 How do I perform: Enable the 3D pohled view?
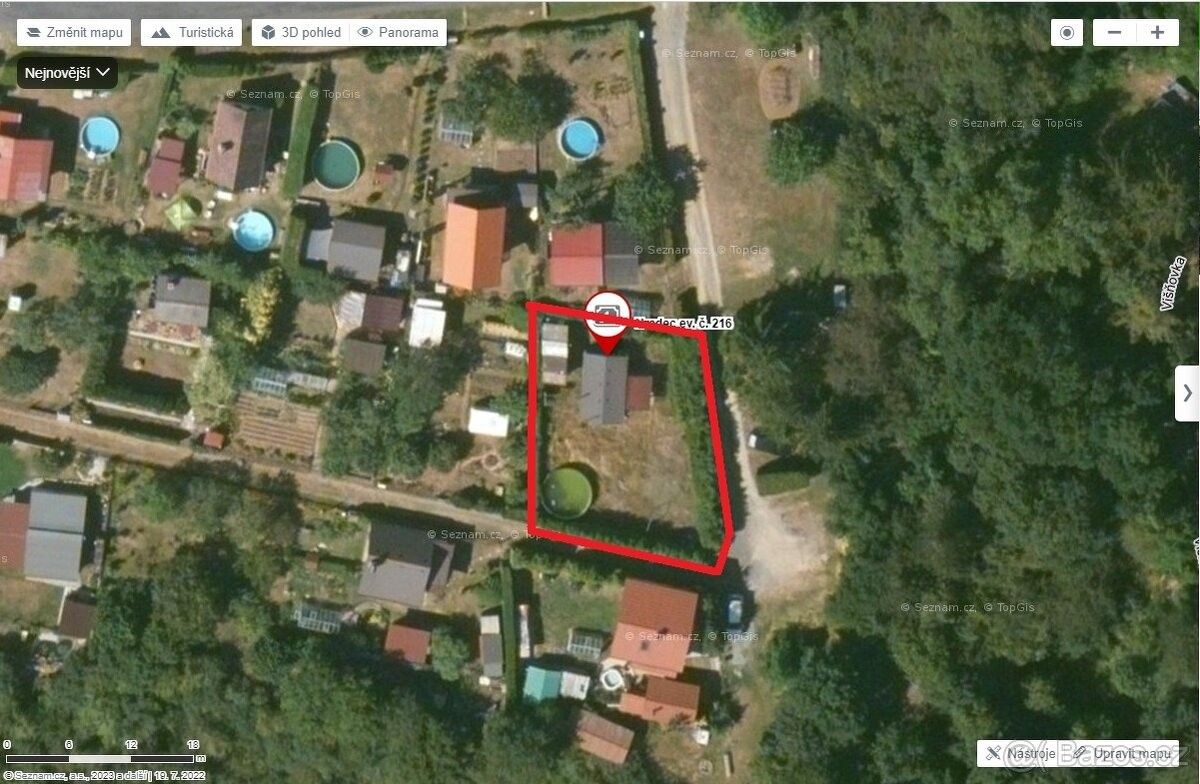pos(300,32)
